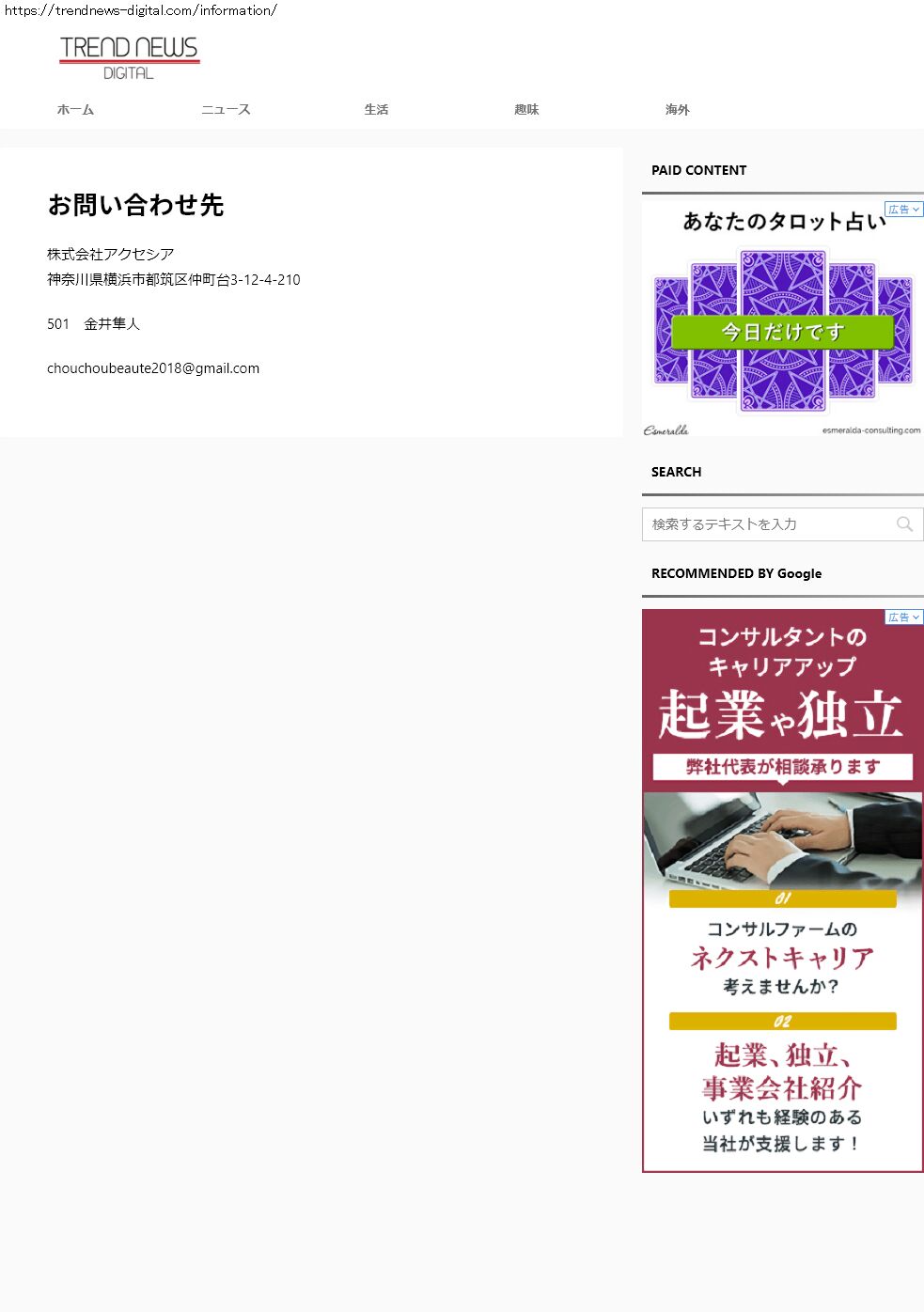
Task: Switch to the 生活 category
Action: pos(376,110)
